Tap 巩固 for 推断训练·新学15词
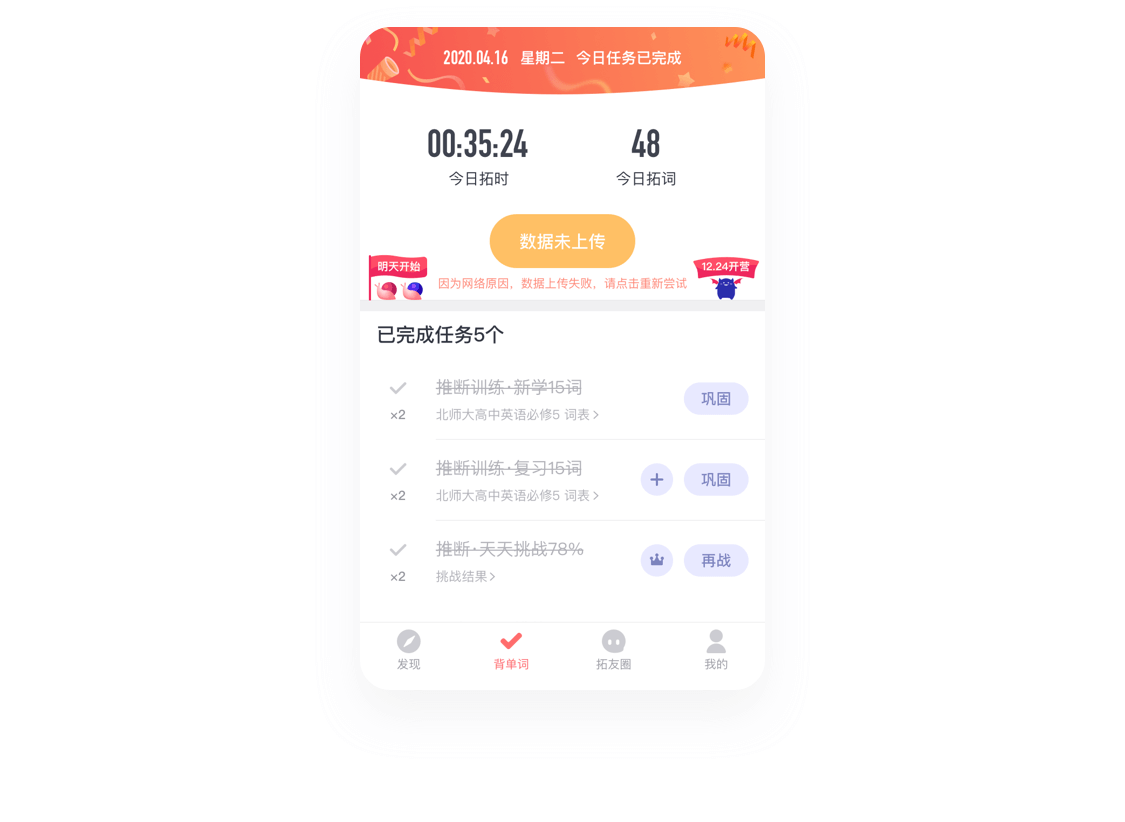 pos(716,399)
